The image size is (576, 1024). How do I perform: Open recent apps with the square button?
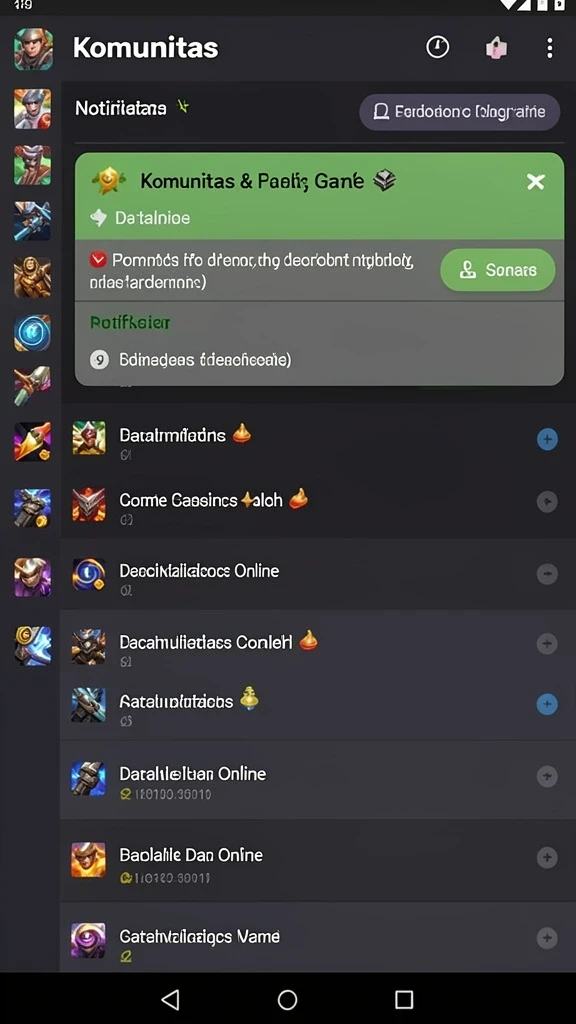click(x=404, y=999)
